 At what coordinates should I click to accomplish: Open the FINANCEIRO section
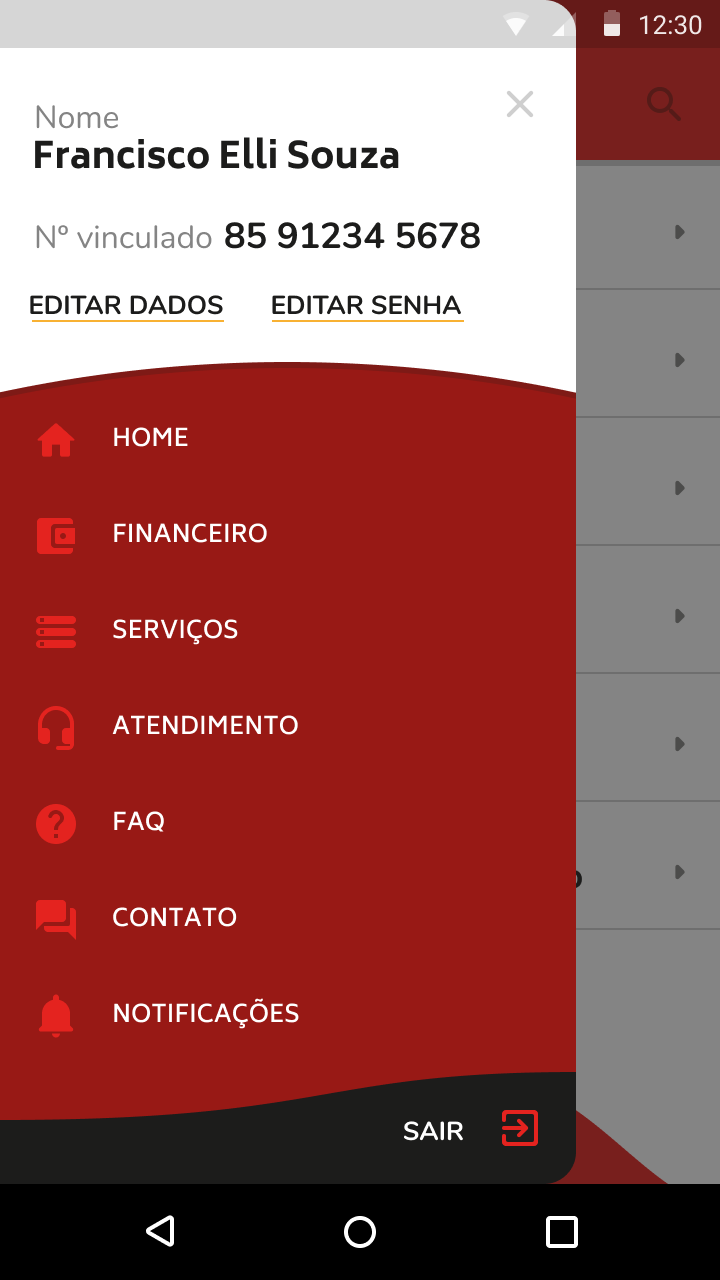[288, 533]
